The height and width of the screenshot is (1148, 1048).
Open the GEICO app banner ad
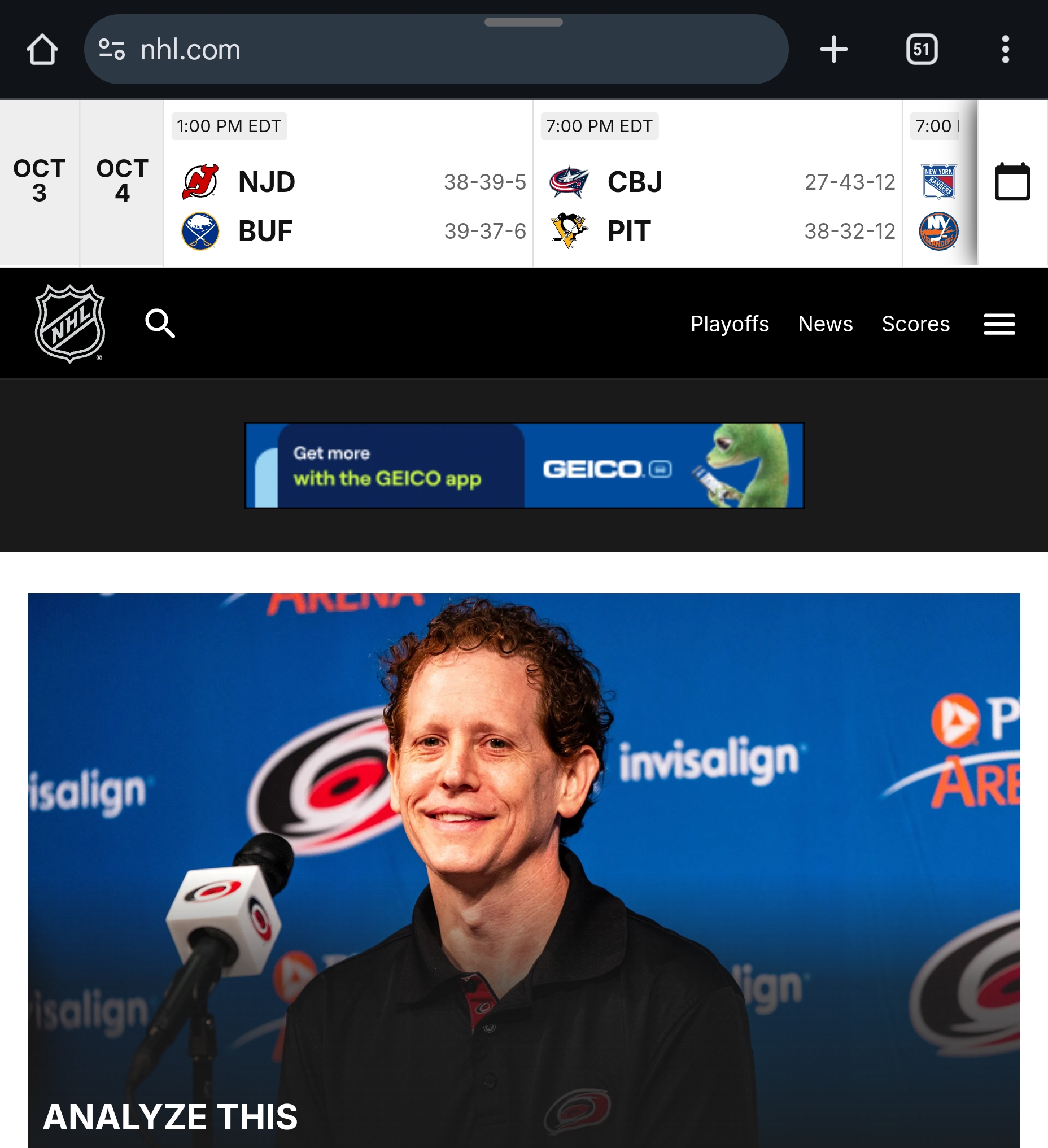click(524, 465)
